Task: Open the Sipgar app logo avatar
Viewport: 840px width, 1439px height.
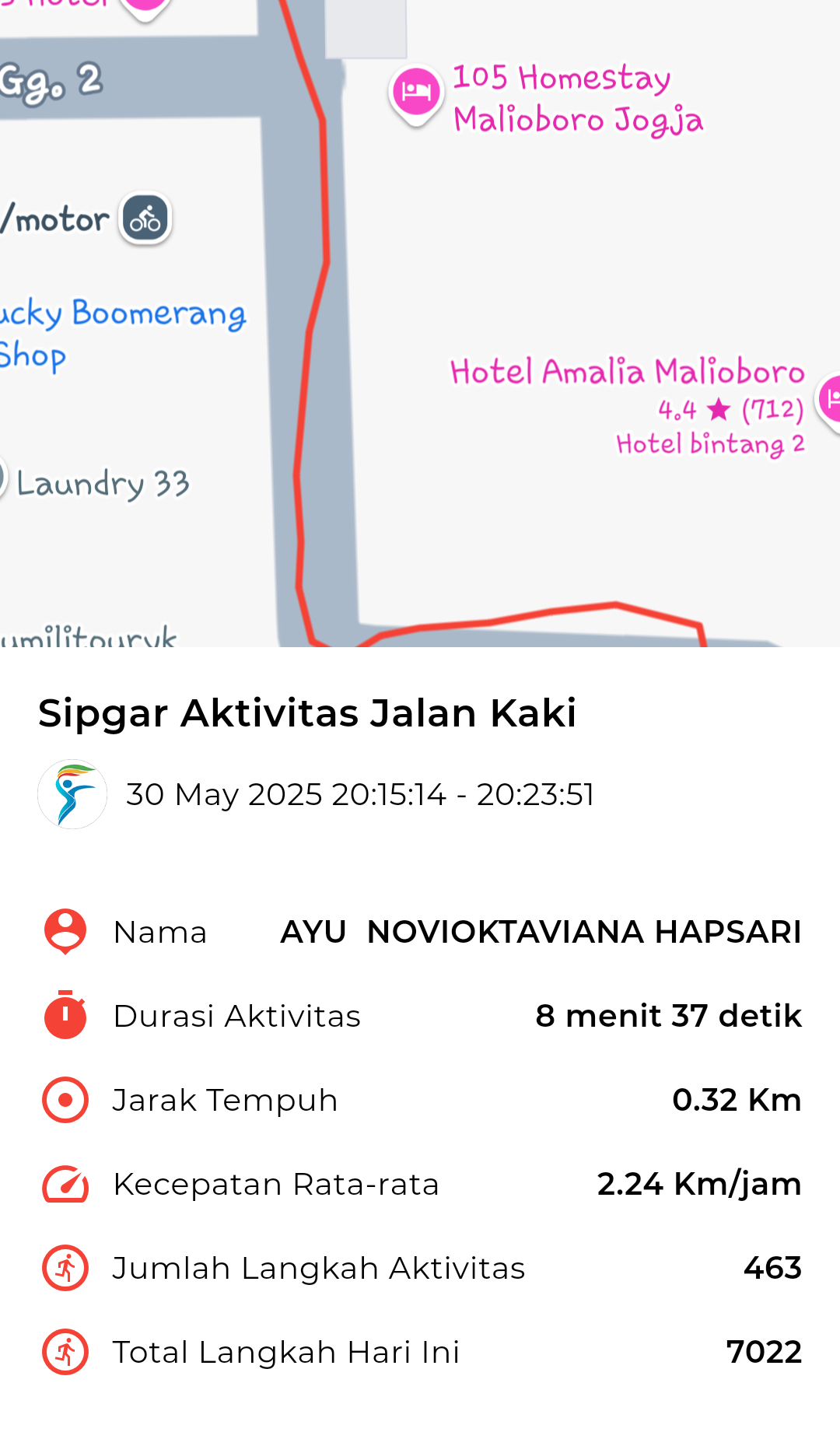Action: pyautogui.click(x=72, y=794)
